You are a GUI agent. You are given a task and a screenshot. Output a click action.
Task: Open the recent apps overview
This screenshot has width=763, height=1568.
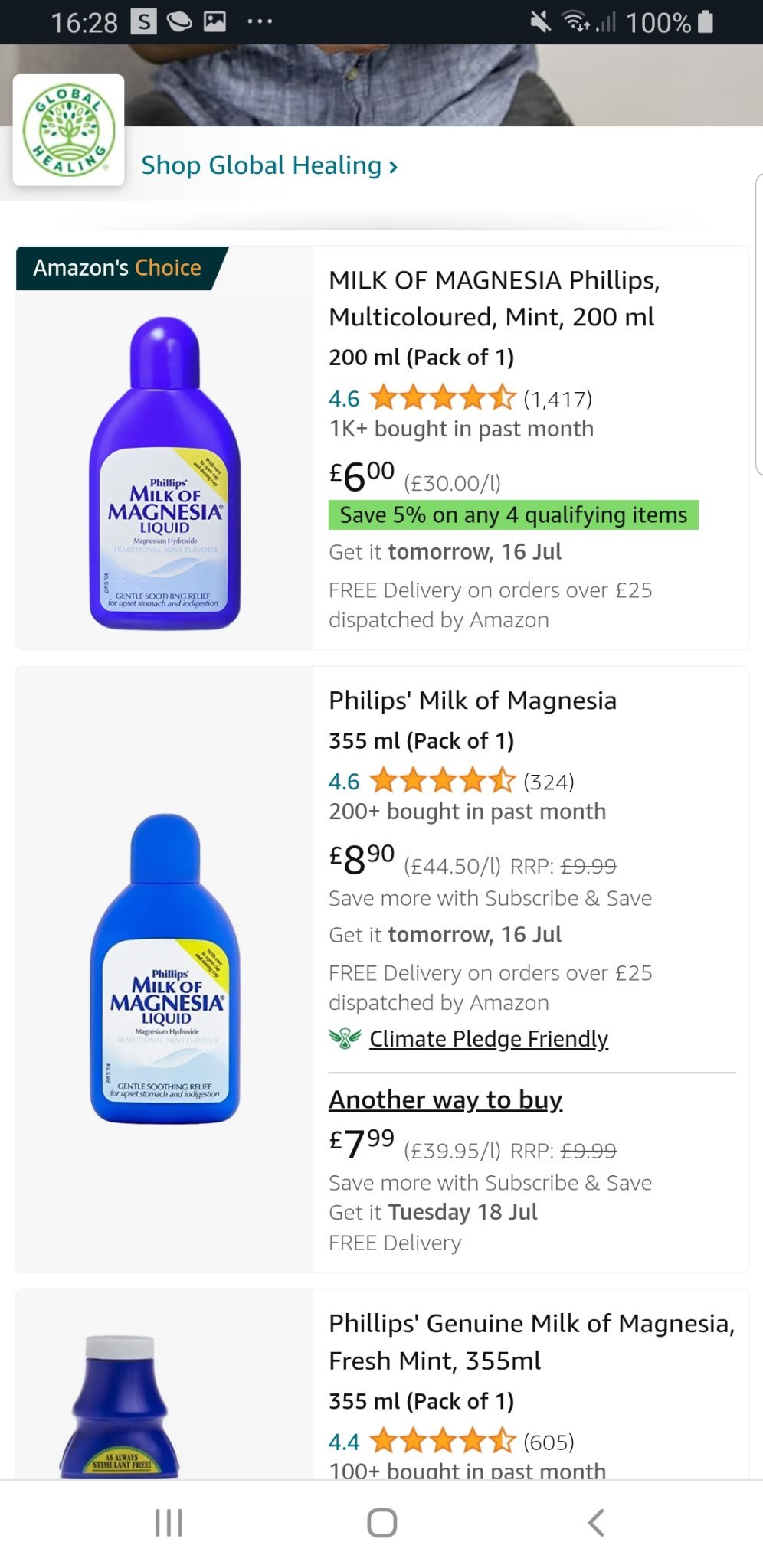coord(169,1523)
